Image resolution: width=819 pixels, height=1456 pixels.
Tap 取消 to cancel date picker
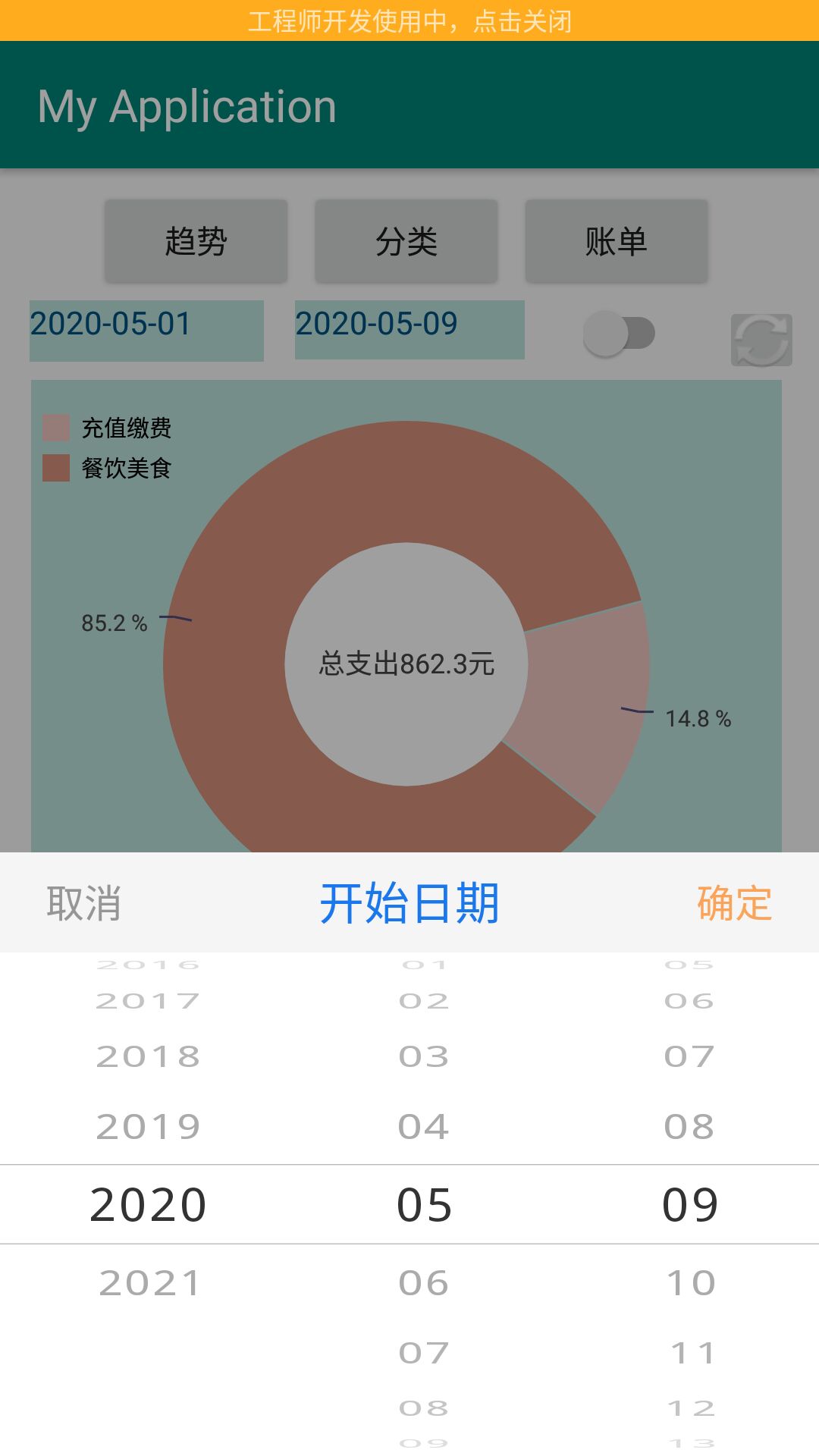pos(83,903)
